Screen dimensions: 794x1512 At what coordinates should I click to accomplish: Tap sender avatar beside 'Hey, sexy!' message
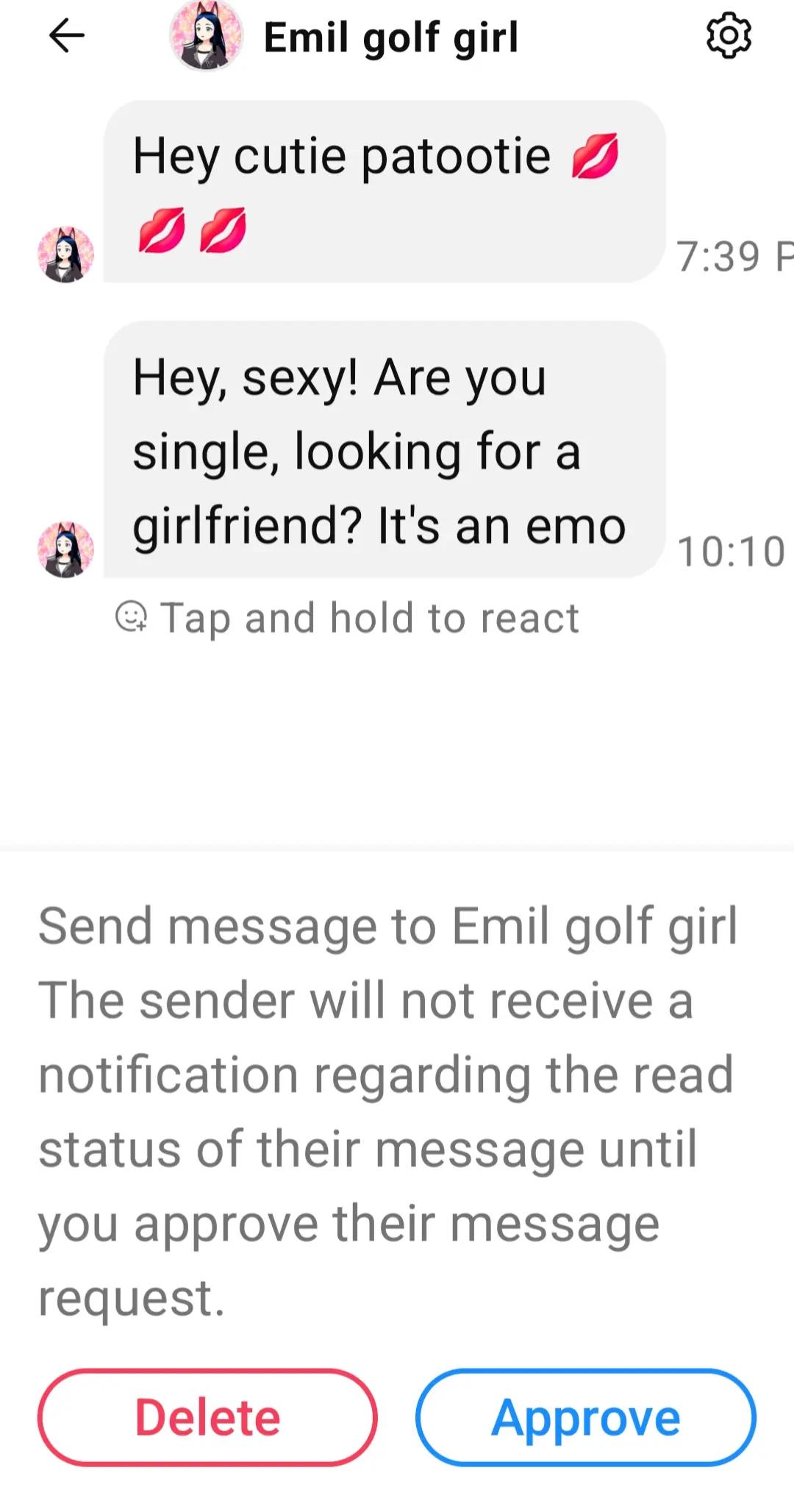[65, 549]
